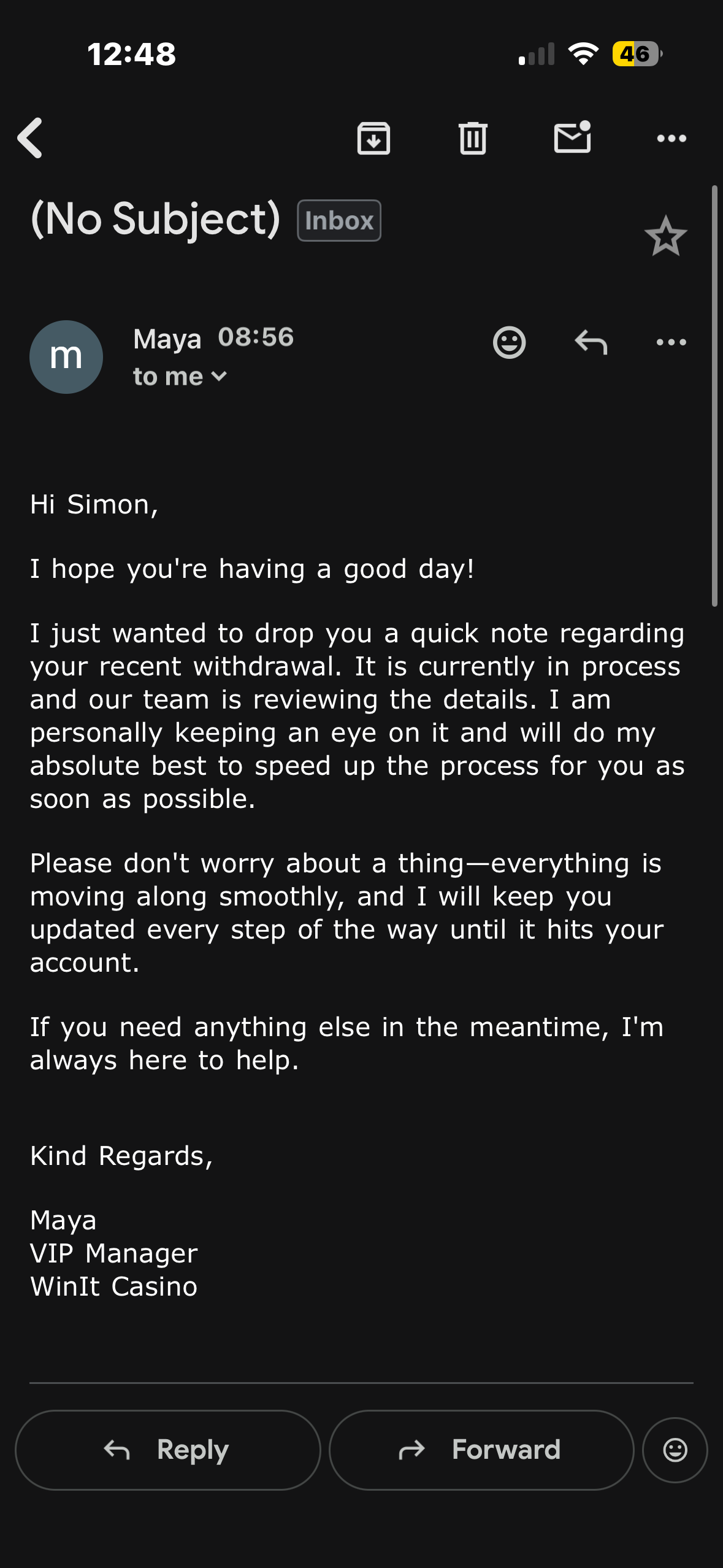The width and height of the screenshot is (723, 1568).
Task: Forward this email to someone
Action: point(481,1450)
